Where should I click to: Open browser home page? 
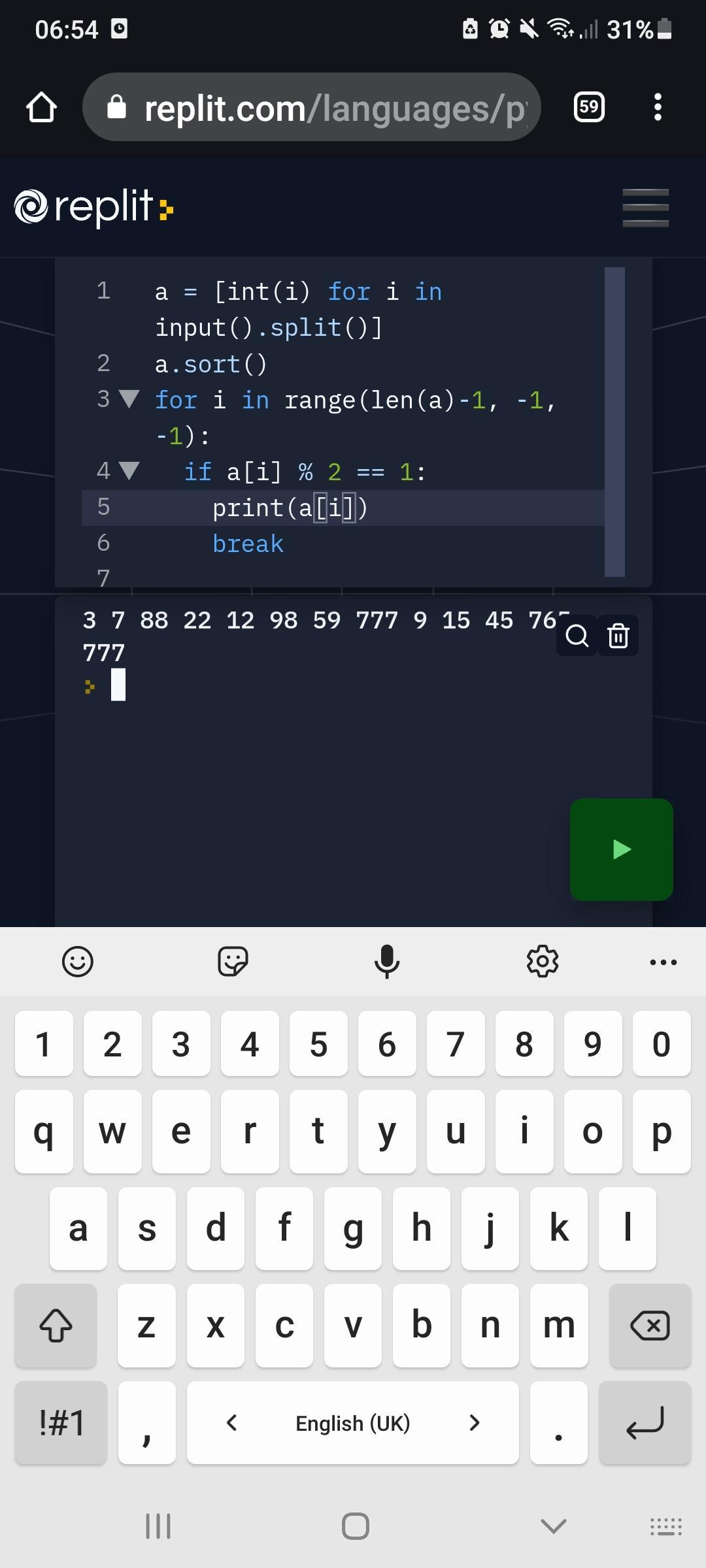[x=41, y=108]
